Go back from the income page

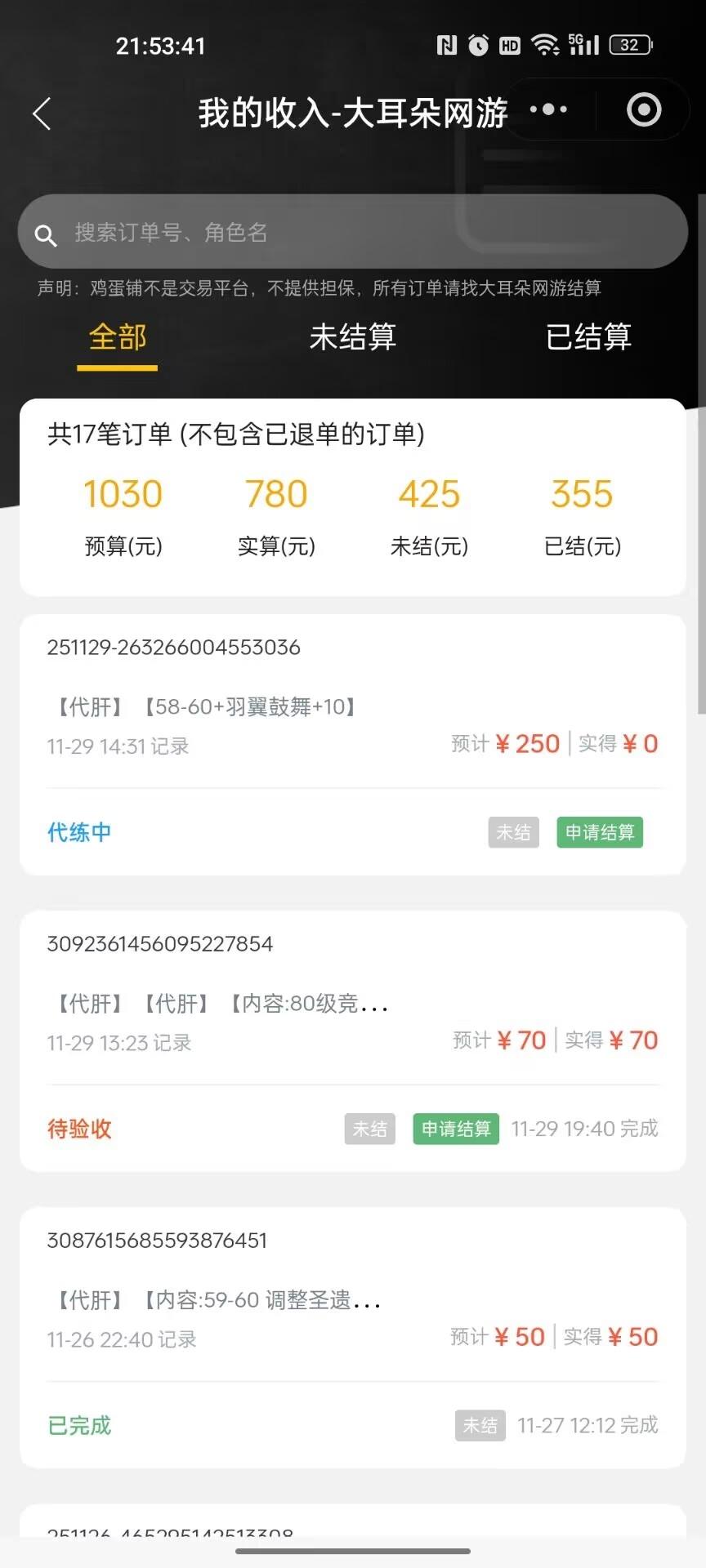42,114
